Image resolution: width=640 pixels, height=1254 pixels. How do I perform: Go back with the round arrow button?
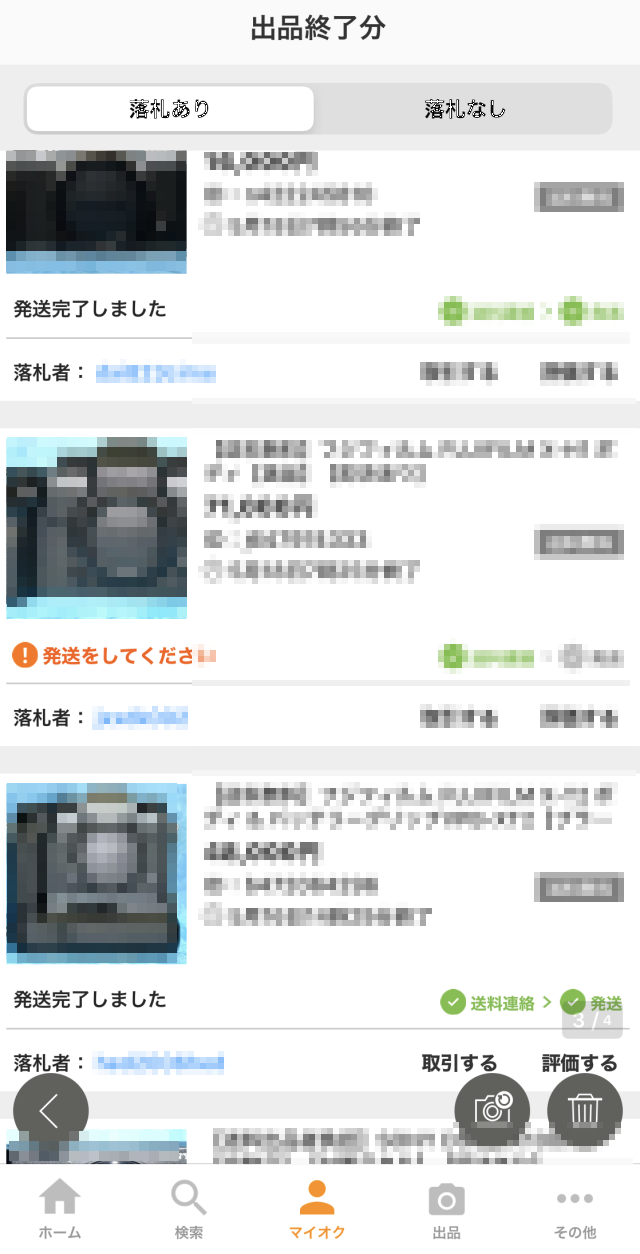coord(51,1111)
